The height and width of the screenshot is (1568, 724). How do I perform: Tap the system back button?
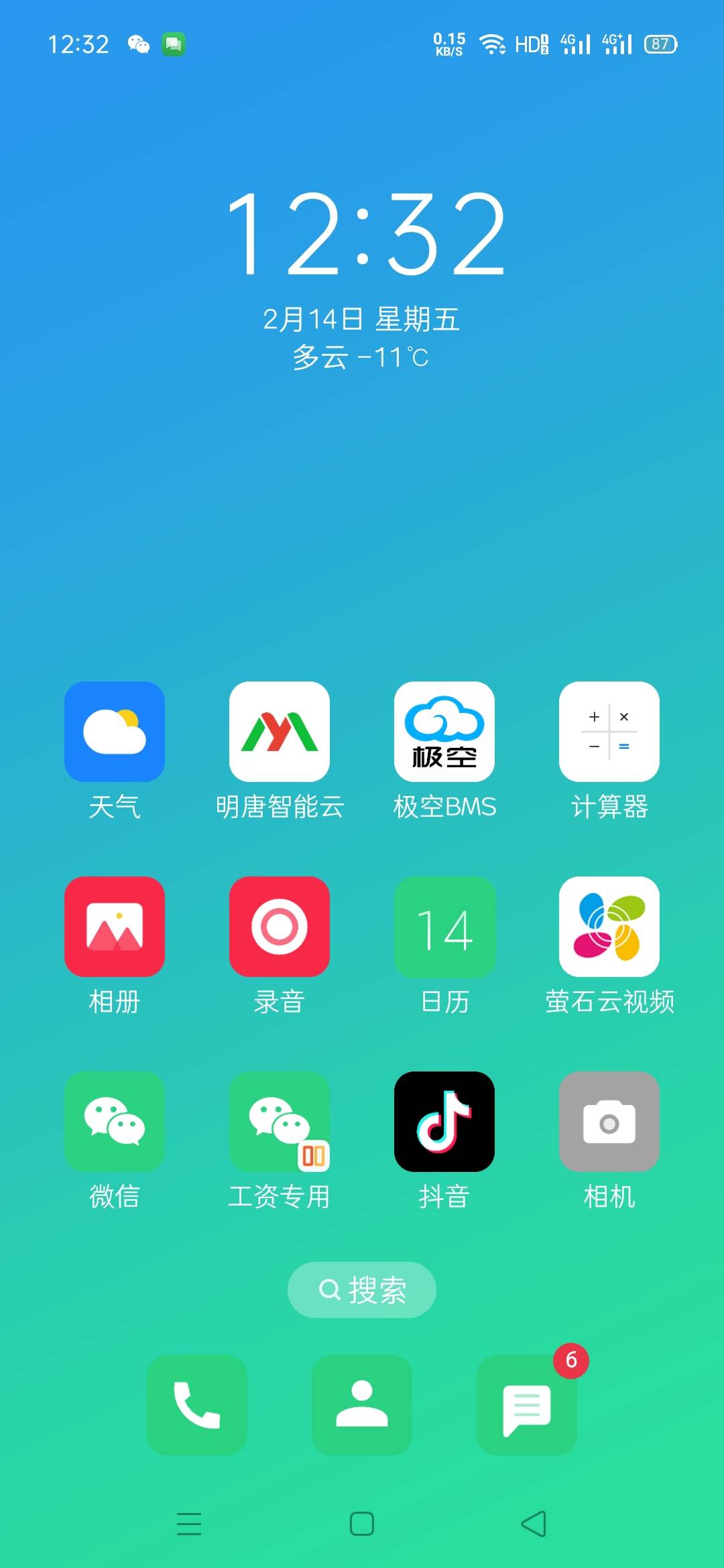534,1524
